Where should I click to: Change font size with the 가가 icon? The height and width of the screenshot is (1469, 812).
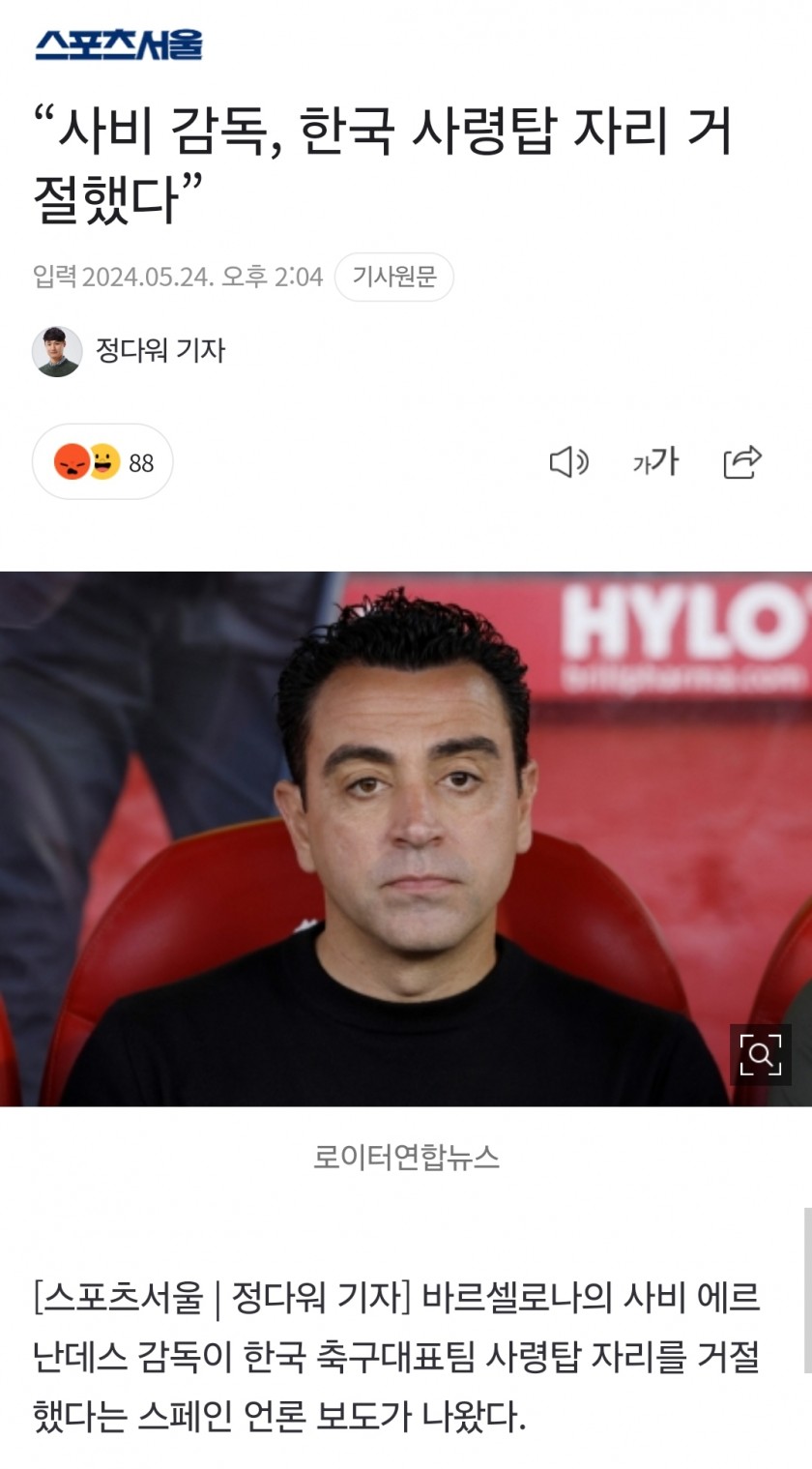pos(655,462)
